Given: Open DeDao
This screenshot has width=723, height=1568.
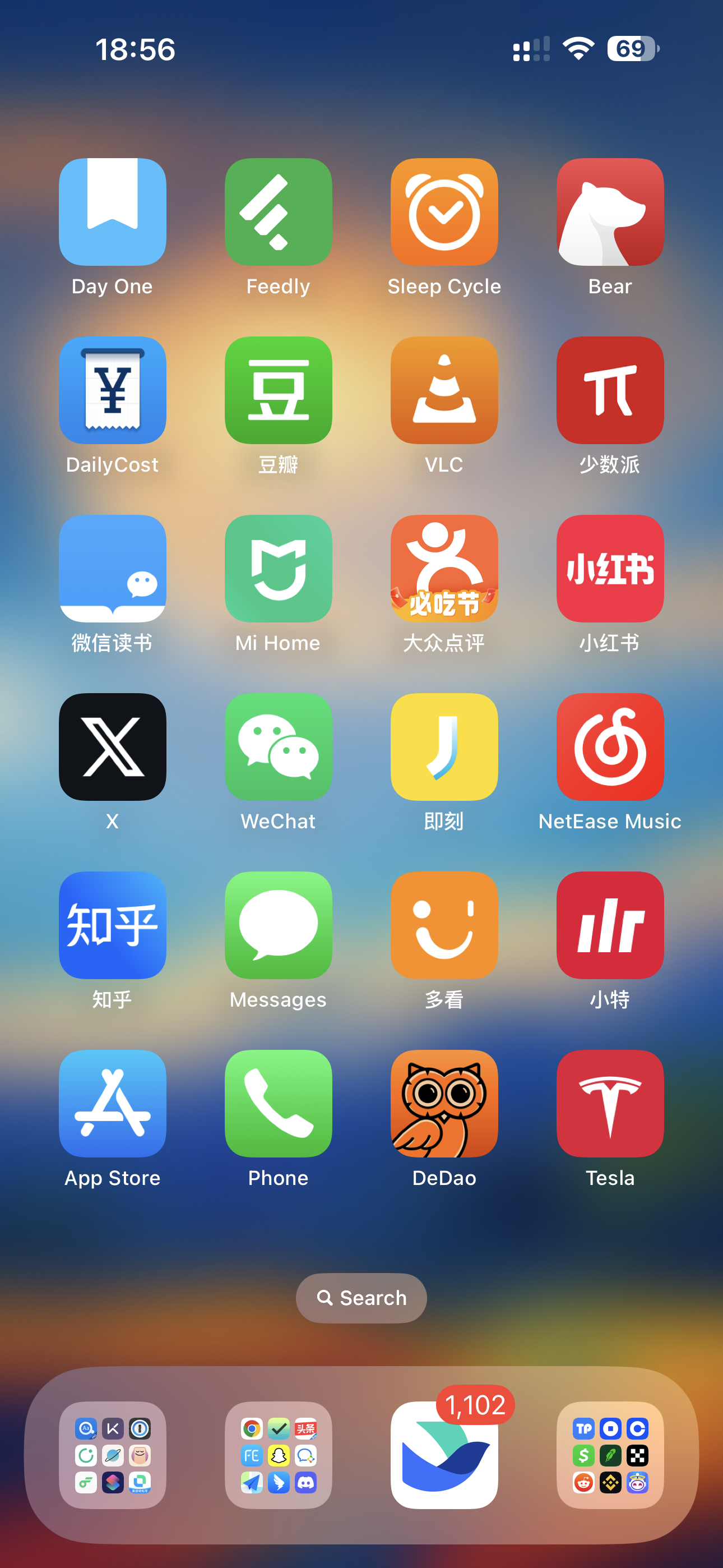Looking at the screenshot, I should (x=444, y=1104).
